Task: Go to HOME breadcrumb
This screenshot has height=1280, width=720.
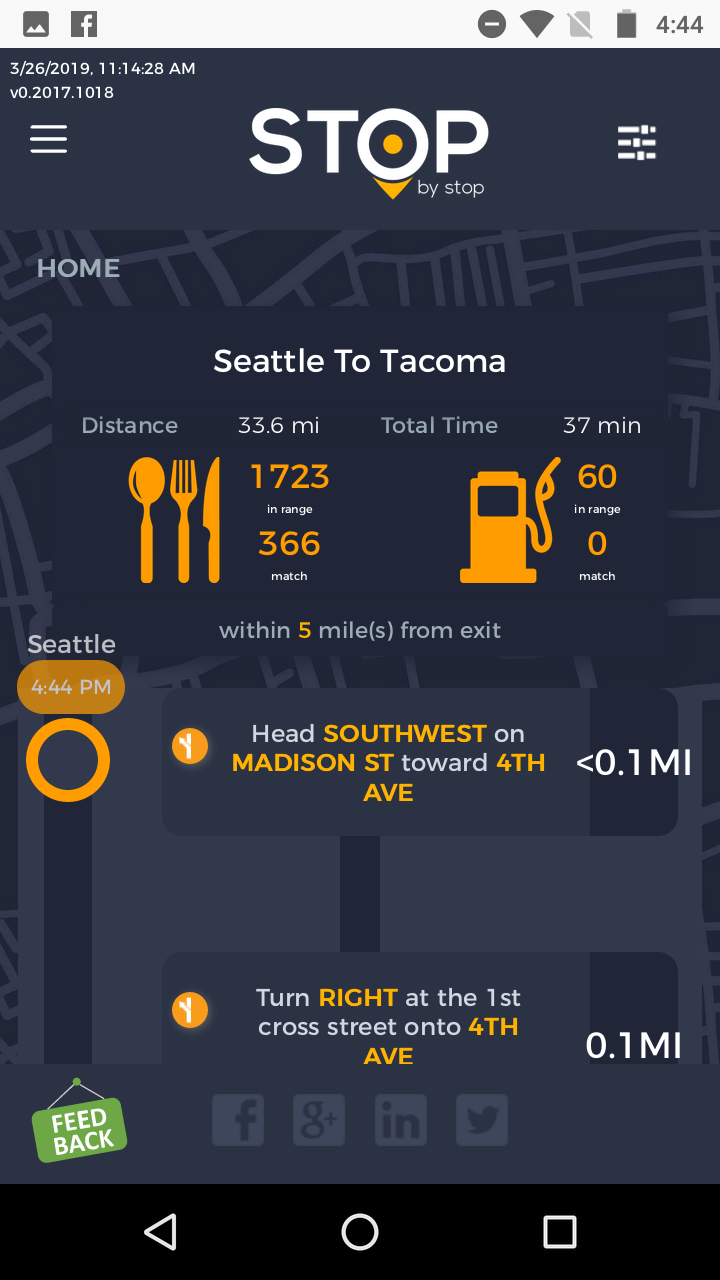Action: coord(78,268)
